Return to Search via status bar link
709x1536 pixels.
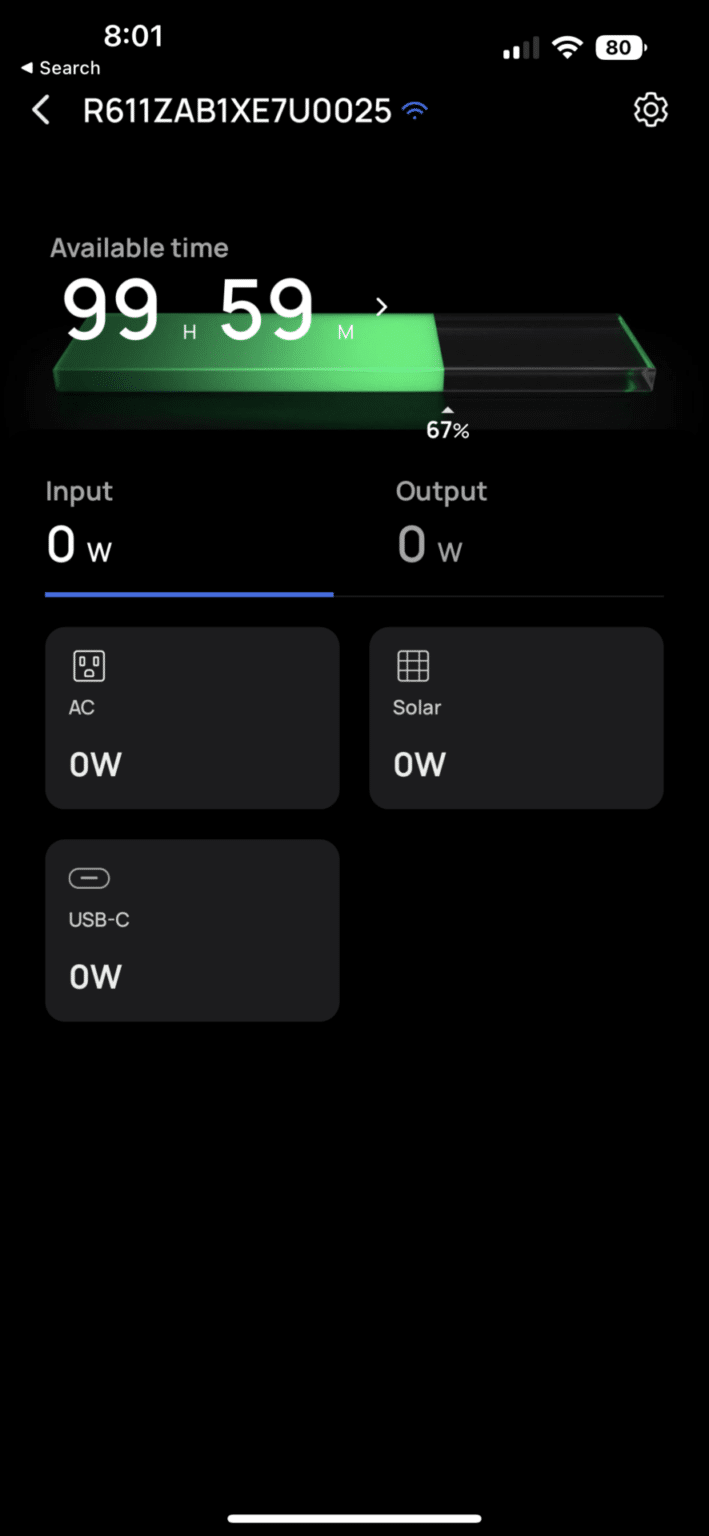pos(61,68)
